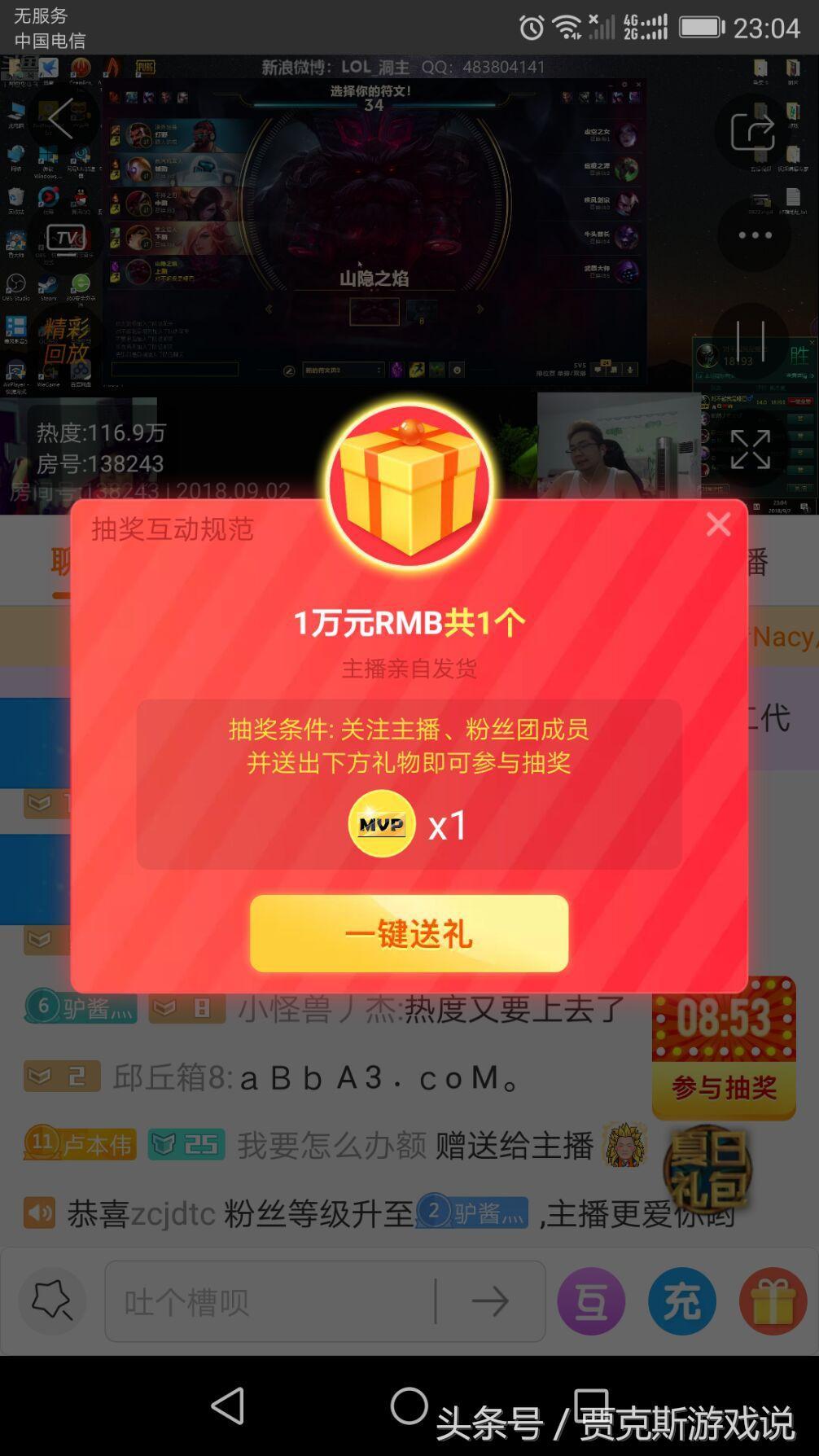819x1456 pixels.
Task: Close the lottery popup dialog
Action: 718,524
